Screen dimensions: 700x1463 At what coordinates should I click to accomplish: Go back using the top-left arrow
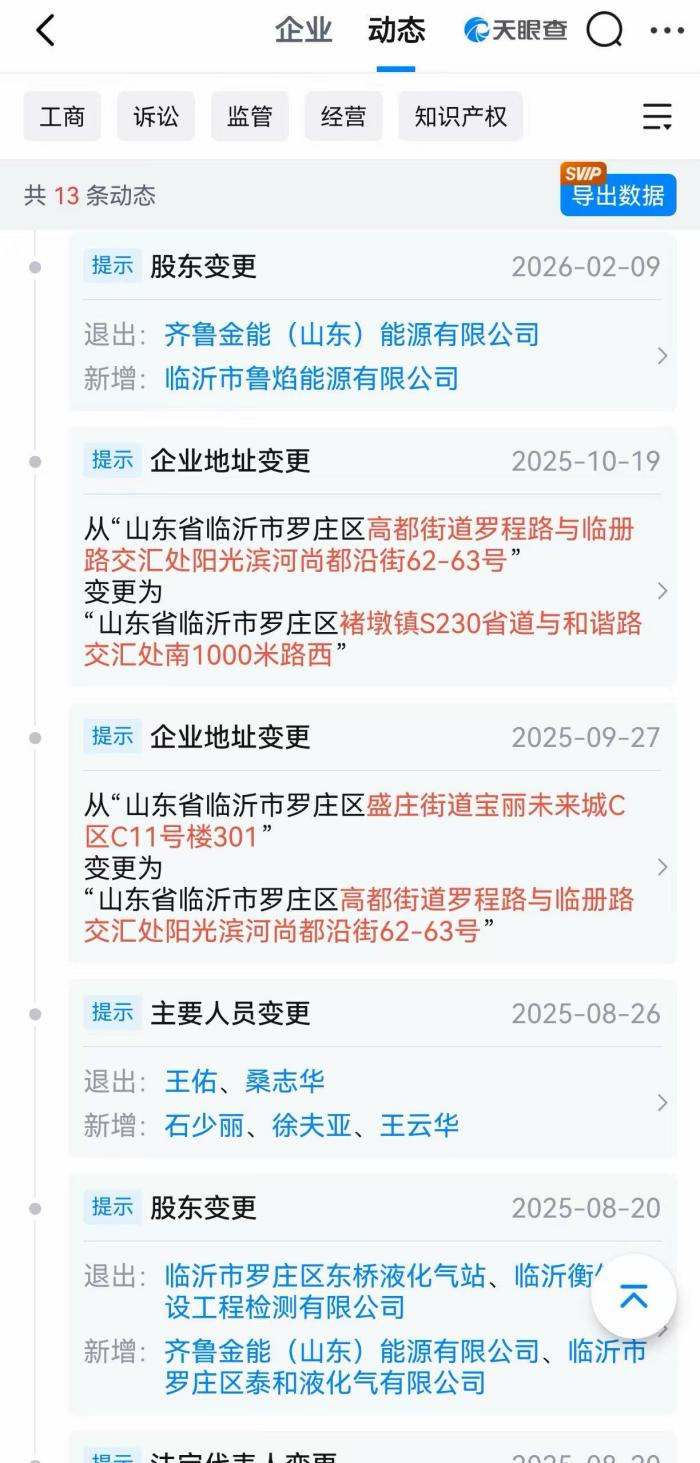coord(45,31)
